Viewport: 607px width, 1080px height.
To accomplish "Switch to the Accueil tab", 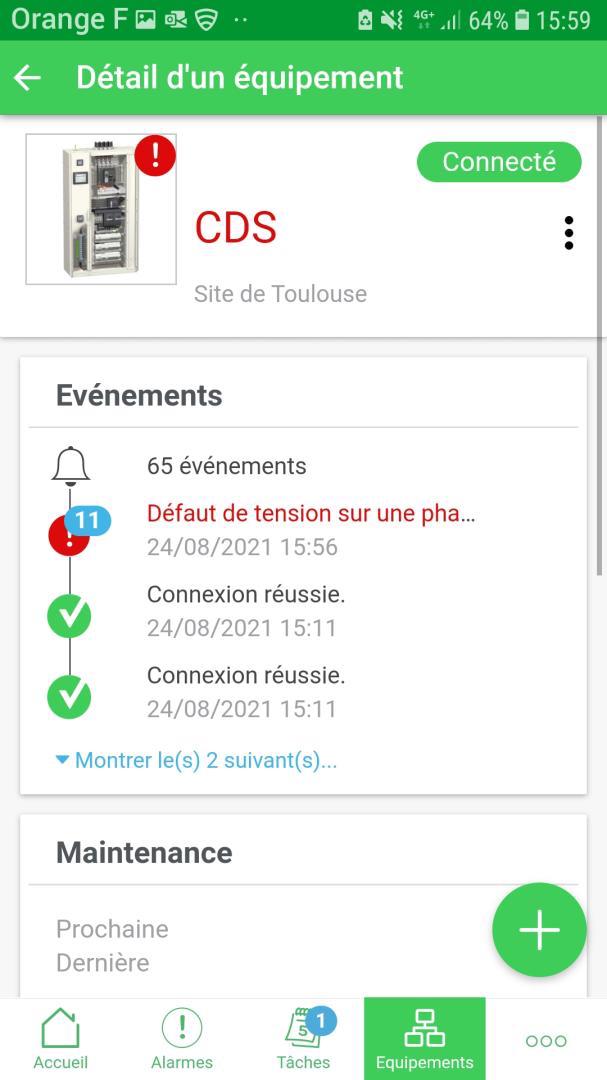I will pyautogui.click(x=61, y=1039).
